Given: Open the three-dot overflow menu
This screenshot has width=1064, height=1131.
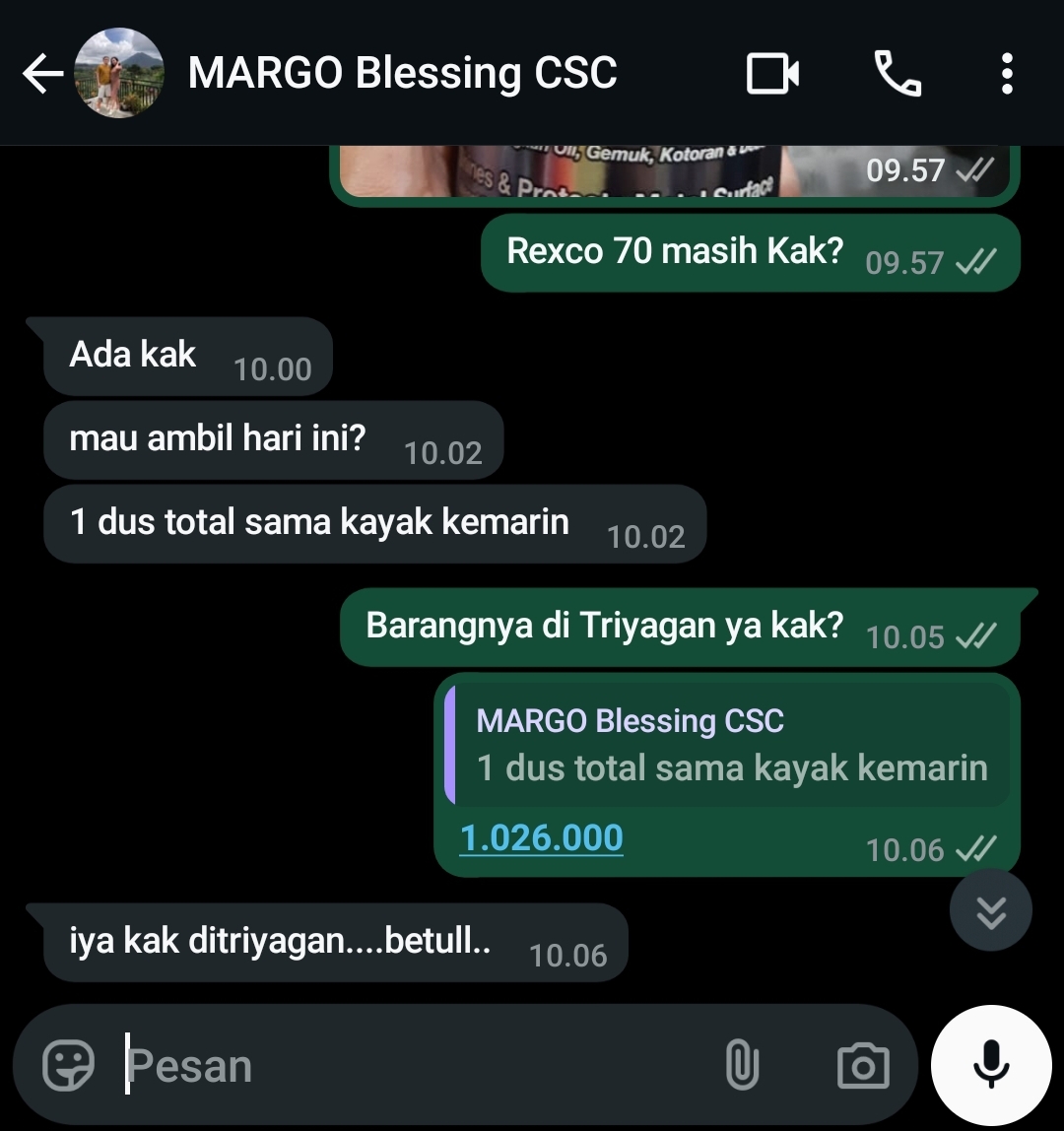Looking at the screenshot, I should 1006,74.
